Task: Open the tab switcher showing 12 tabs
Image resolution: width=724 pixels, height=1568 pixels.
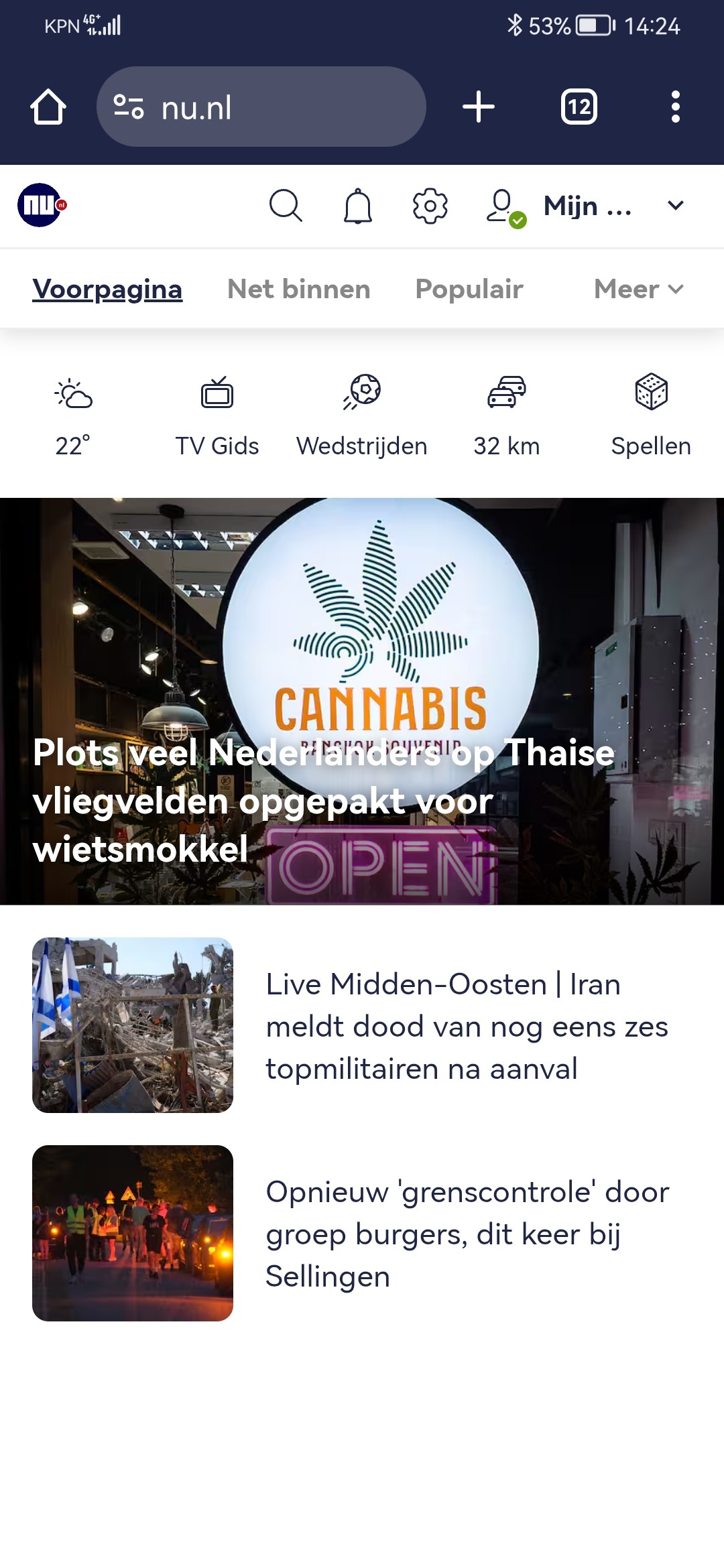Action: tap(579, 107)
